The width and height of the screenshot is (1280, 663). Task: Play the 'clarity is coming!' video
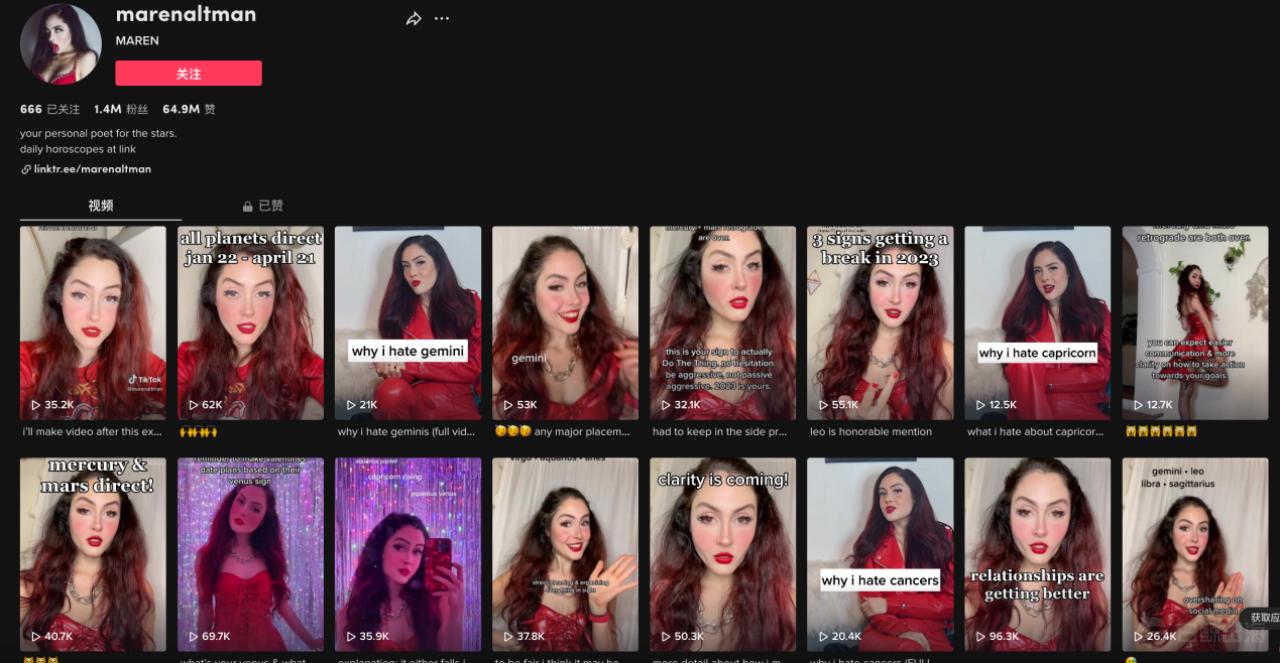click(x=723, y=554)
